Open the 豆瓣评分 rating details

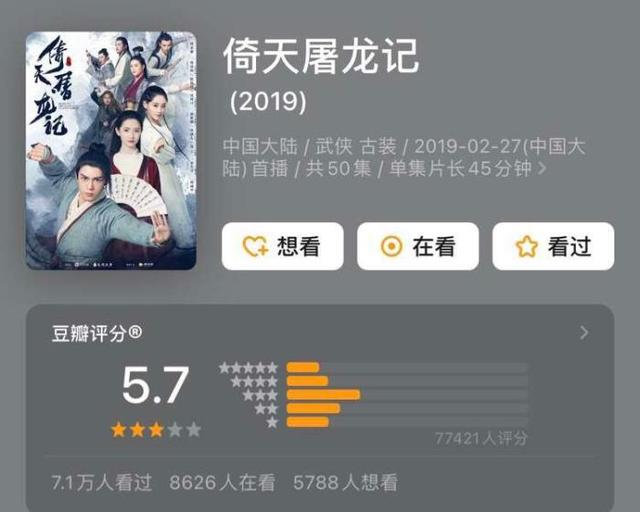pyautogui.click(x=584, y=333)
